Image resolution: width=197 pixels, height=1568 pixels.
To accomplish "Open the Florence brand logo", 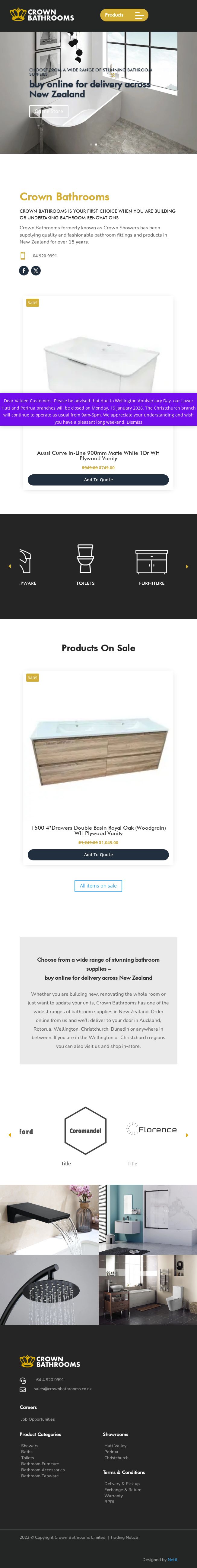I will click(152, 1129).
